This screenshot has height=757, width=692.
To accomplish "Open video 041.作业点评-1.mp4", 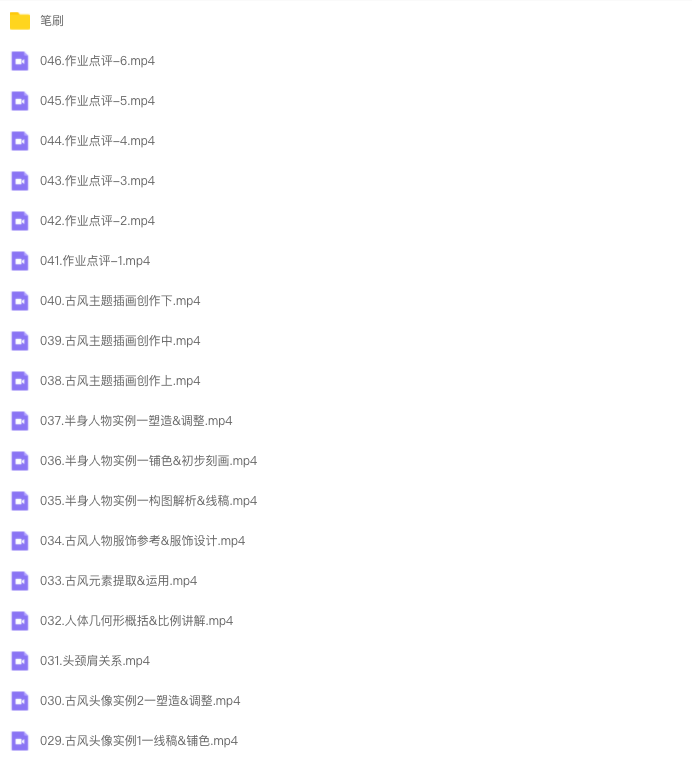I will coord(95,261).
